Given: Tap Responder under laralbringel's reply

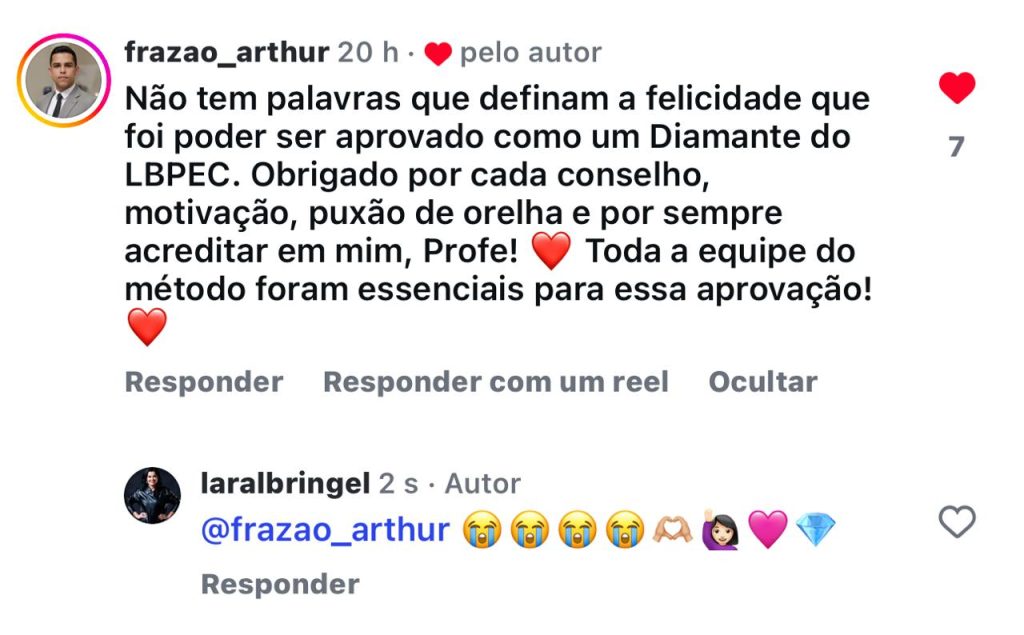Looking at the screenshot, I should tap(280, 584).
